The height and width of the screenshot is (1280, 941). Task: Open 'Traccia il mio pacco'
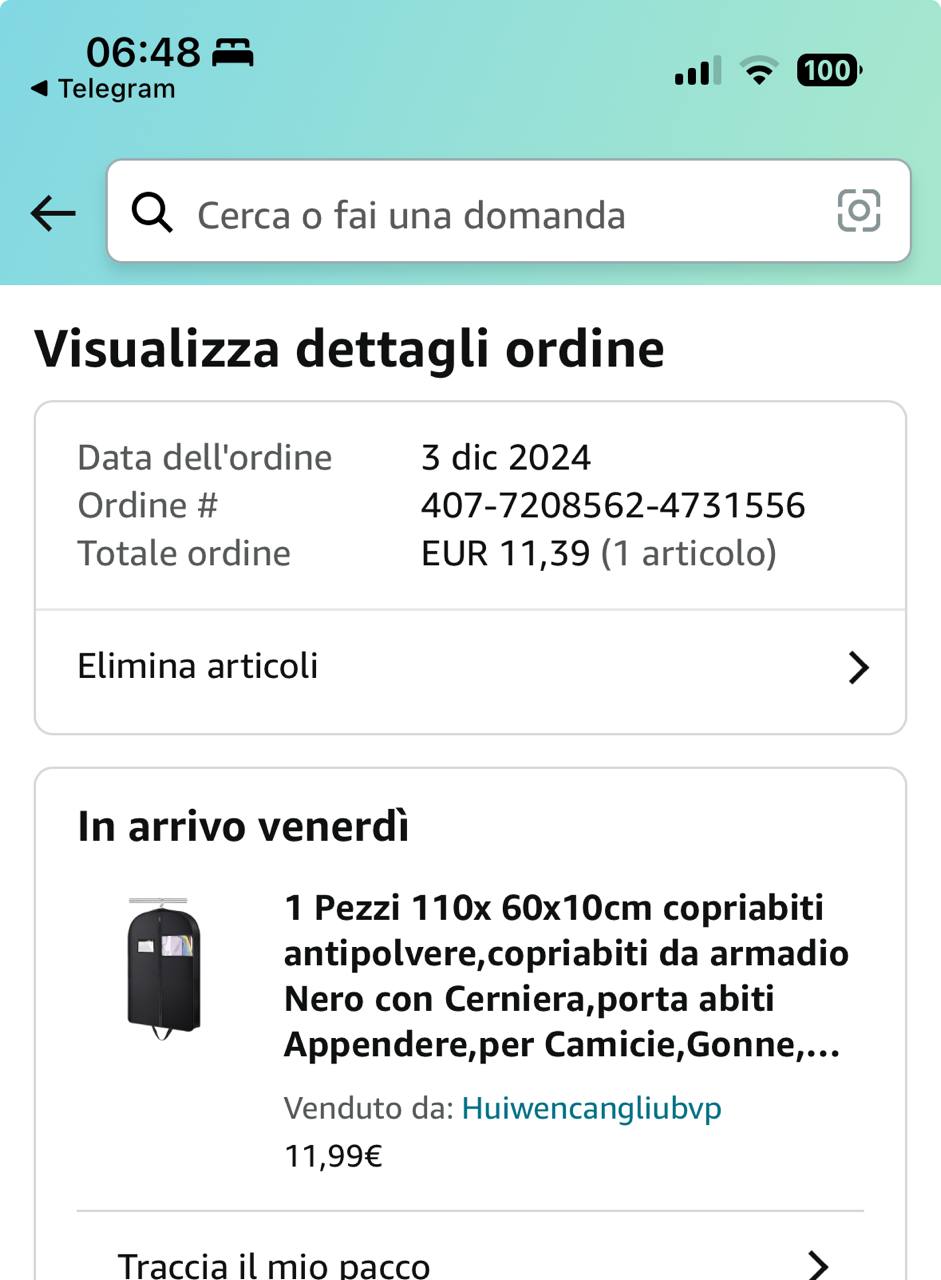coord(470,1264)
